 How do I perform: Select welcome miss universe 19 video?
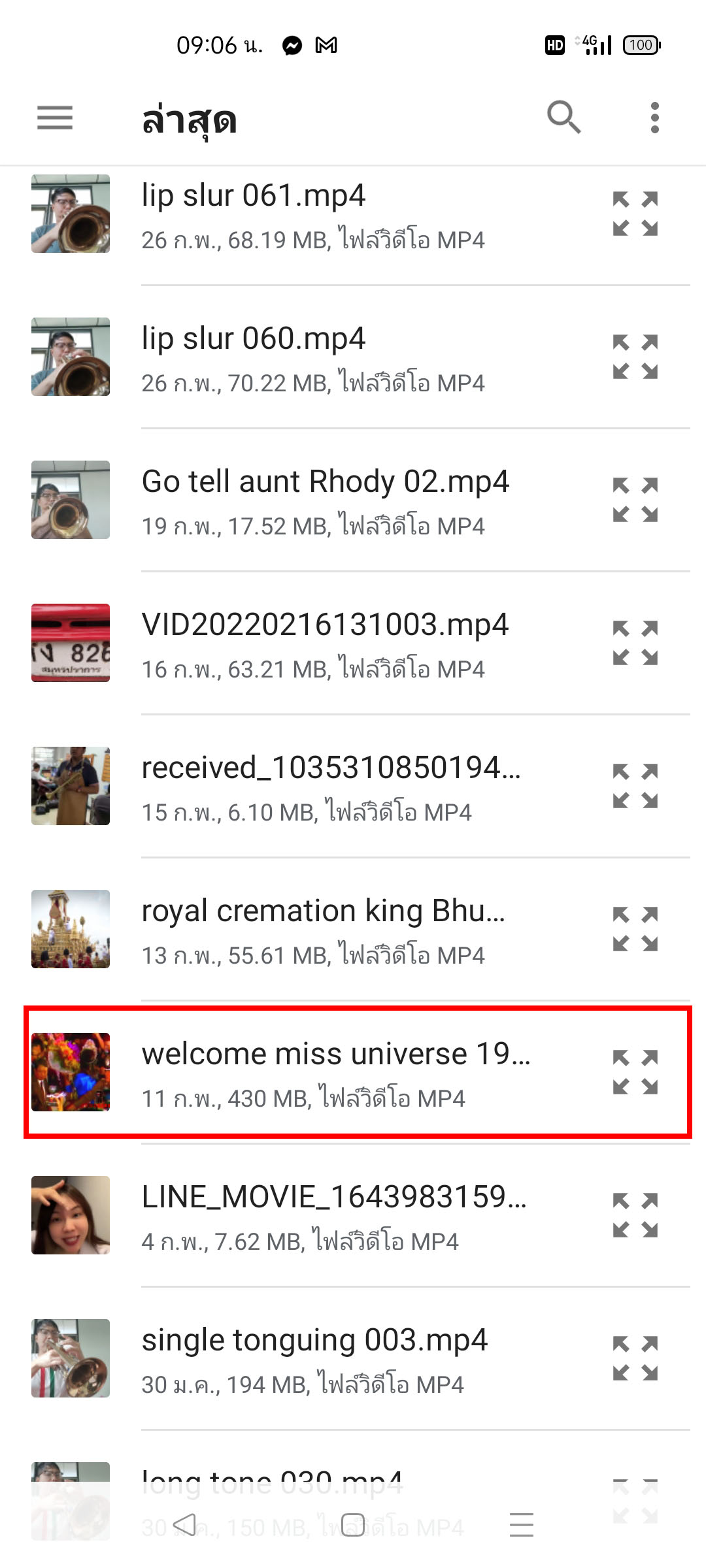pos(358,1072)
